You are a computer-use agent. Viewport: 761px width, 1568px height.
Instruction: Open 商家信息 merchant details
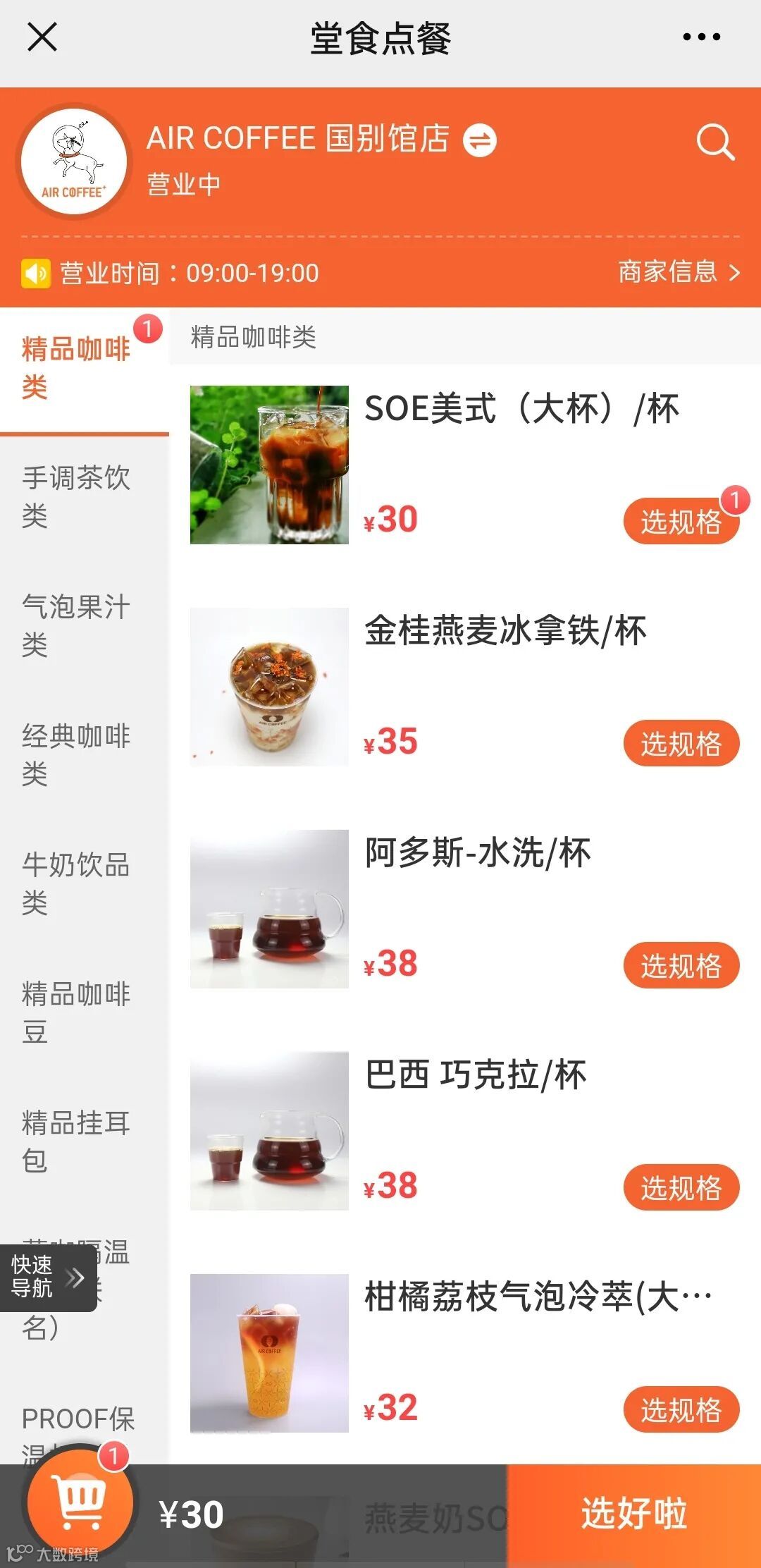coord(679,272)
